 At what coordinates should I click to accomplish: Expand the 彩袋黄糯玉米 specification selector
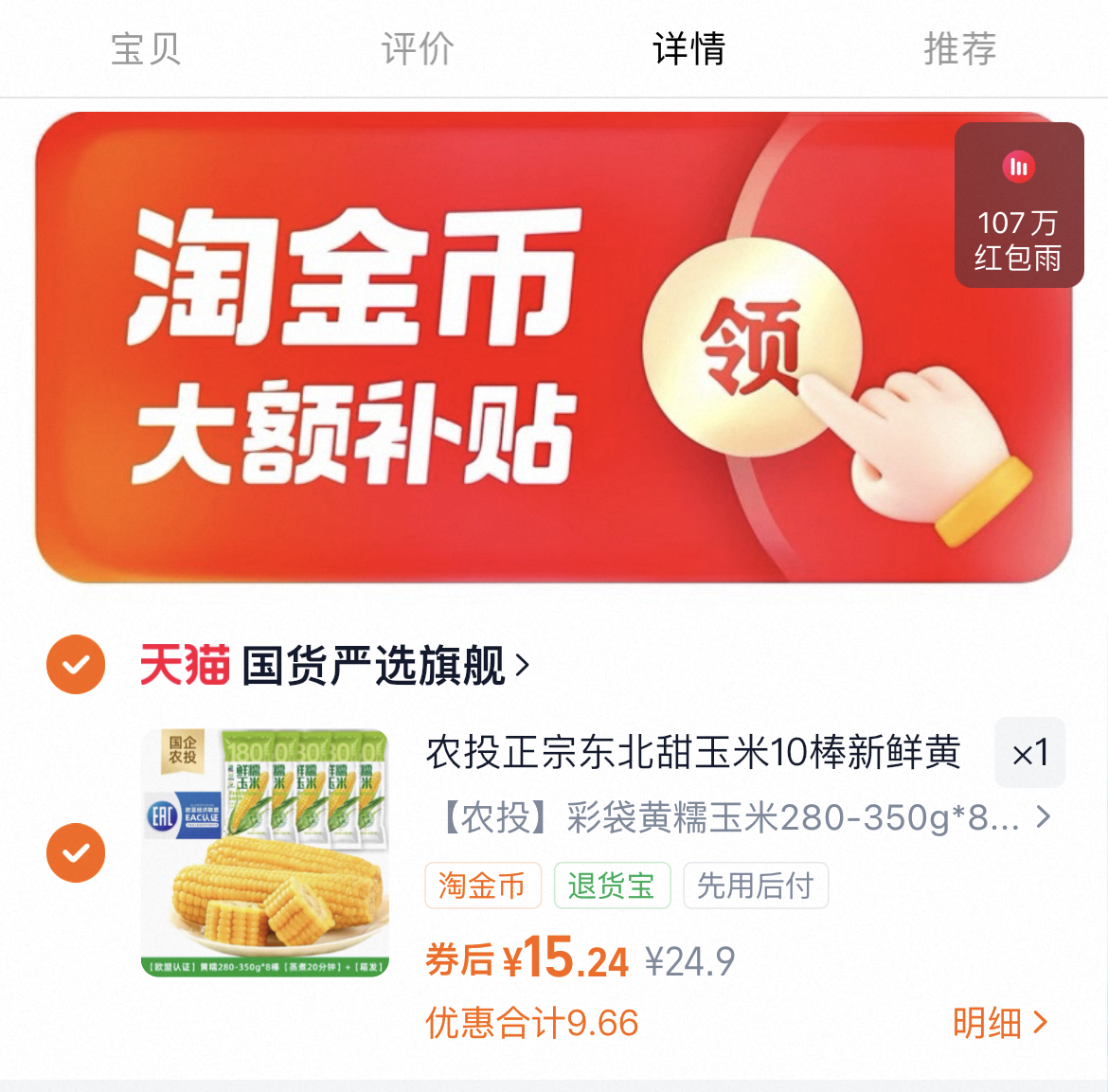[744, 816]
